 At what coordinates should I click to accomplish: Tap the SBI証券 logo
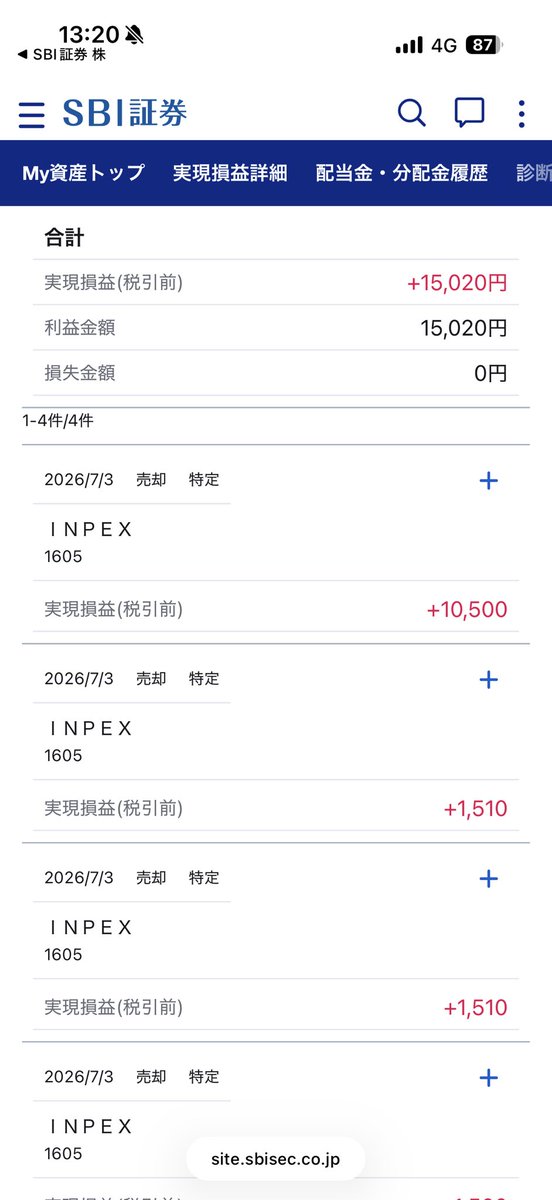125,113
